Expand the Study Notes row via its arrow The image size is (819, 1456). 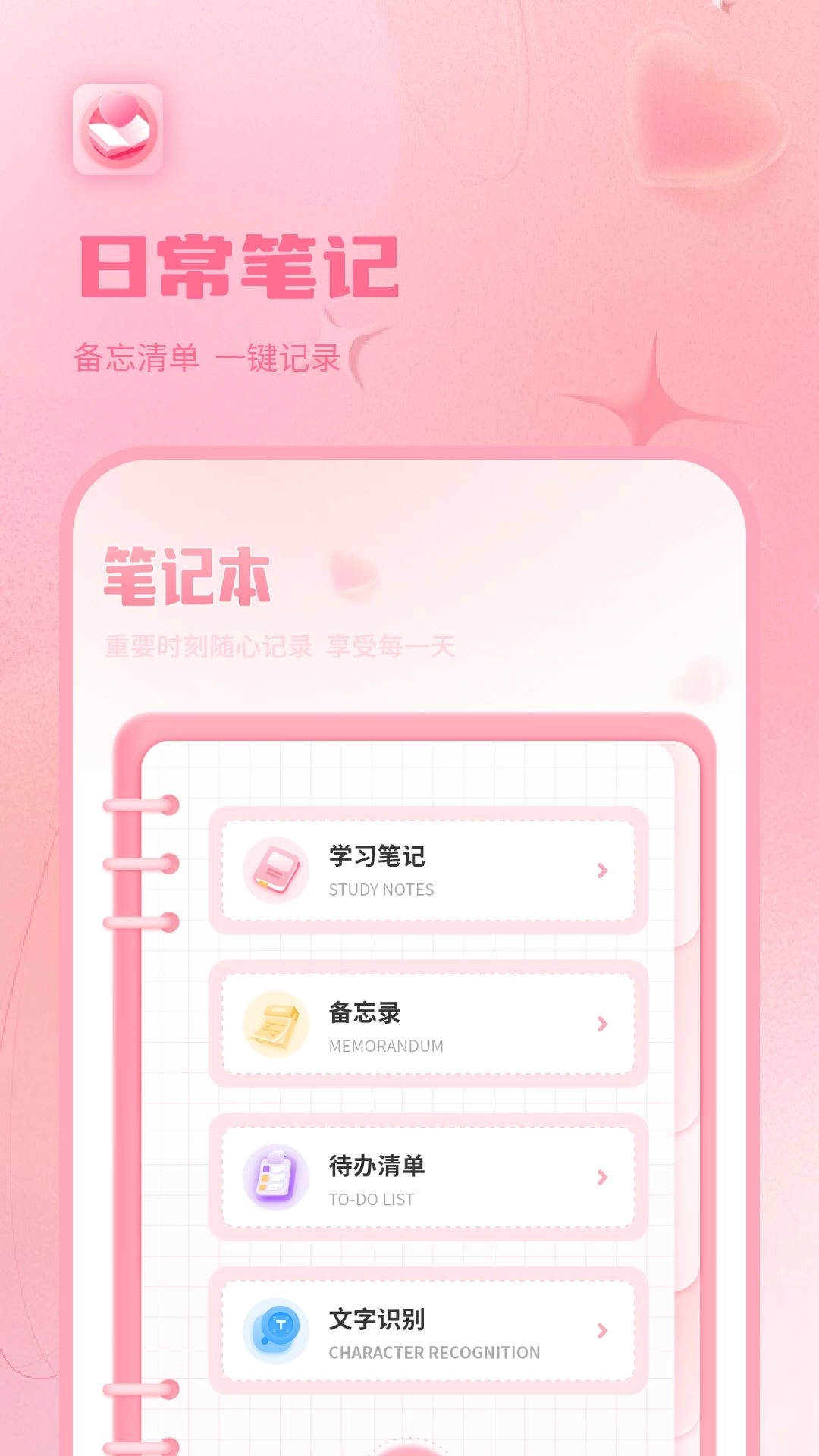pos(601,870)
